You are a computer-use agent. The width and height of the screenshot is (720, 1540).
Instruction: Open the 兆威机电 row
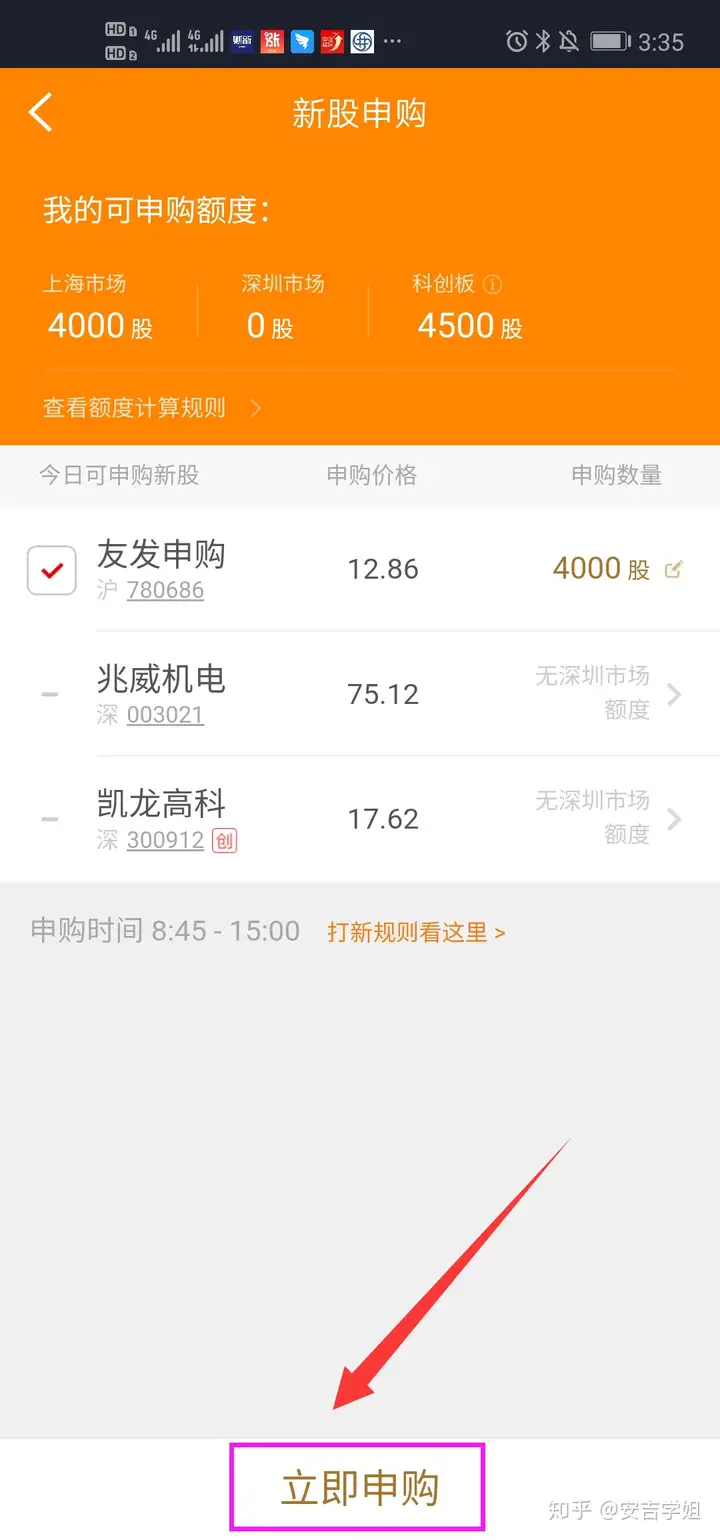tap(360, 694)
